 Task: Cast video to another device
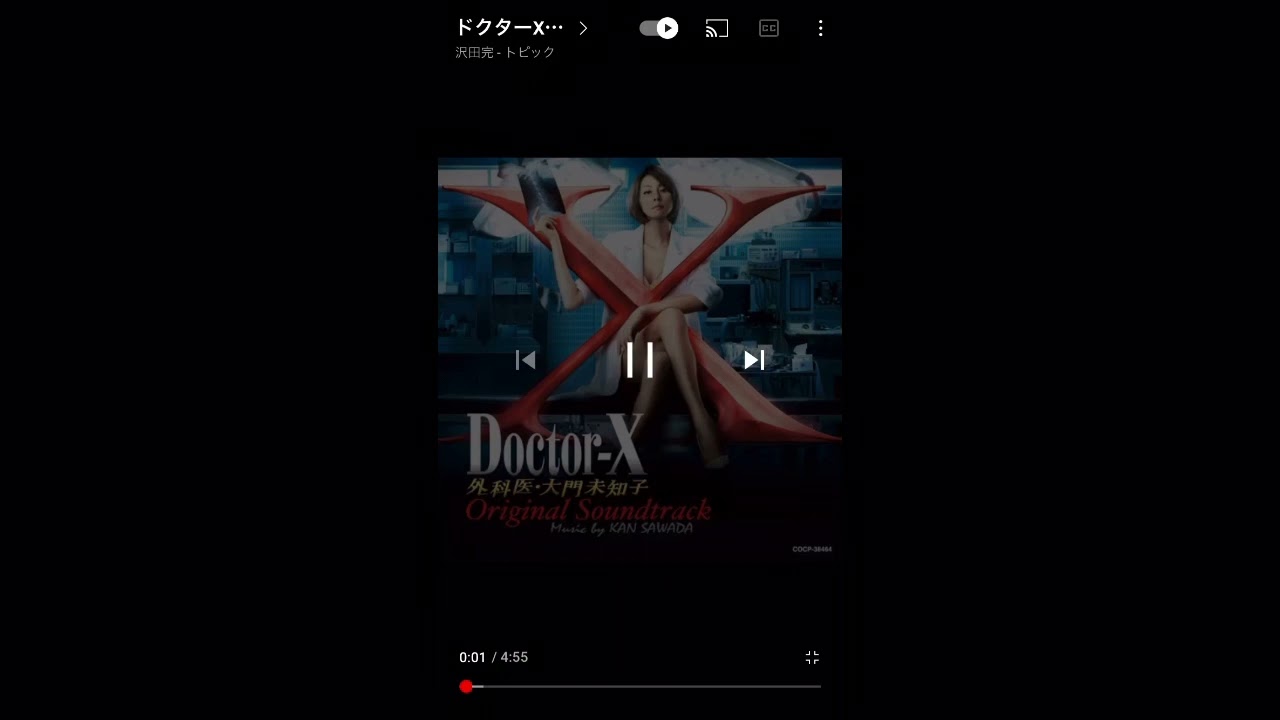click(717, 28)
